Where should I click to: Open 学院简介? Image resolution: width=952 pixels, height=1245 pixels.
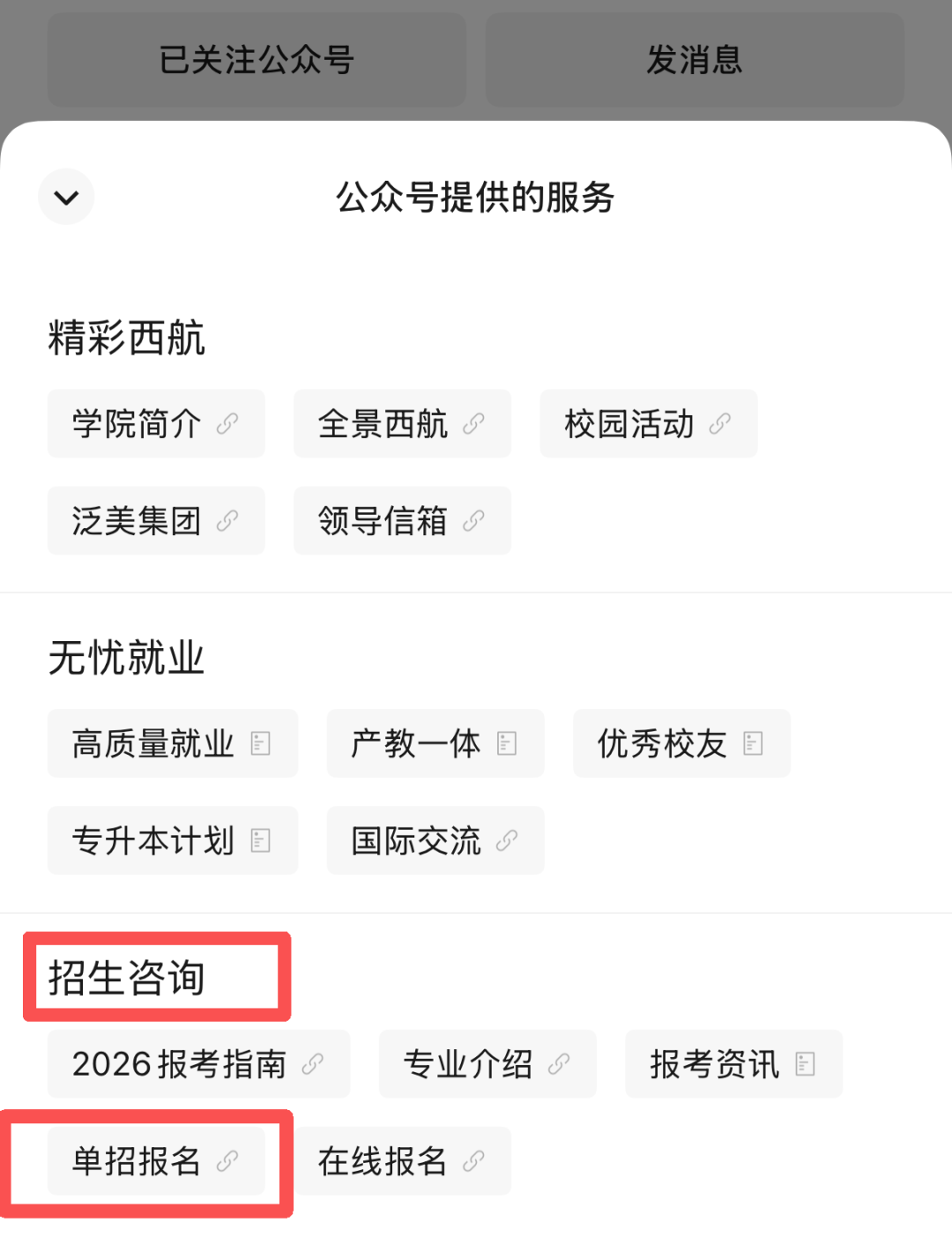156,424
